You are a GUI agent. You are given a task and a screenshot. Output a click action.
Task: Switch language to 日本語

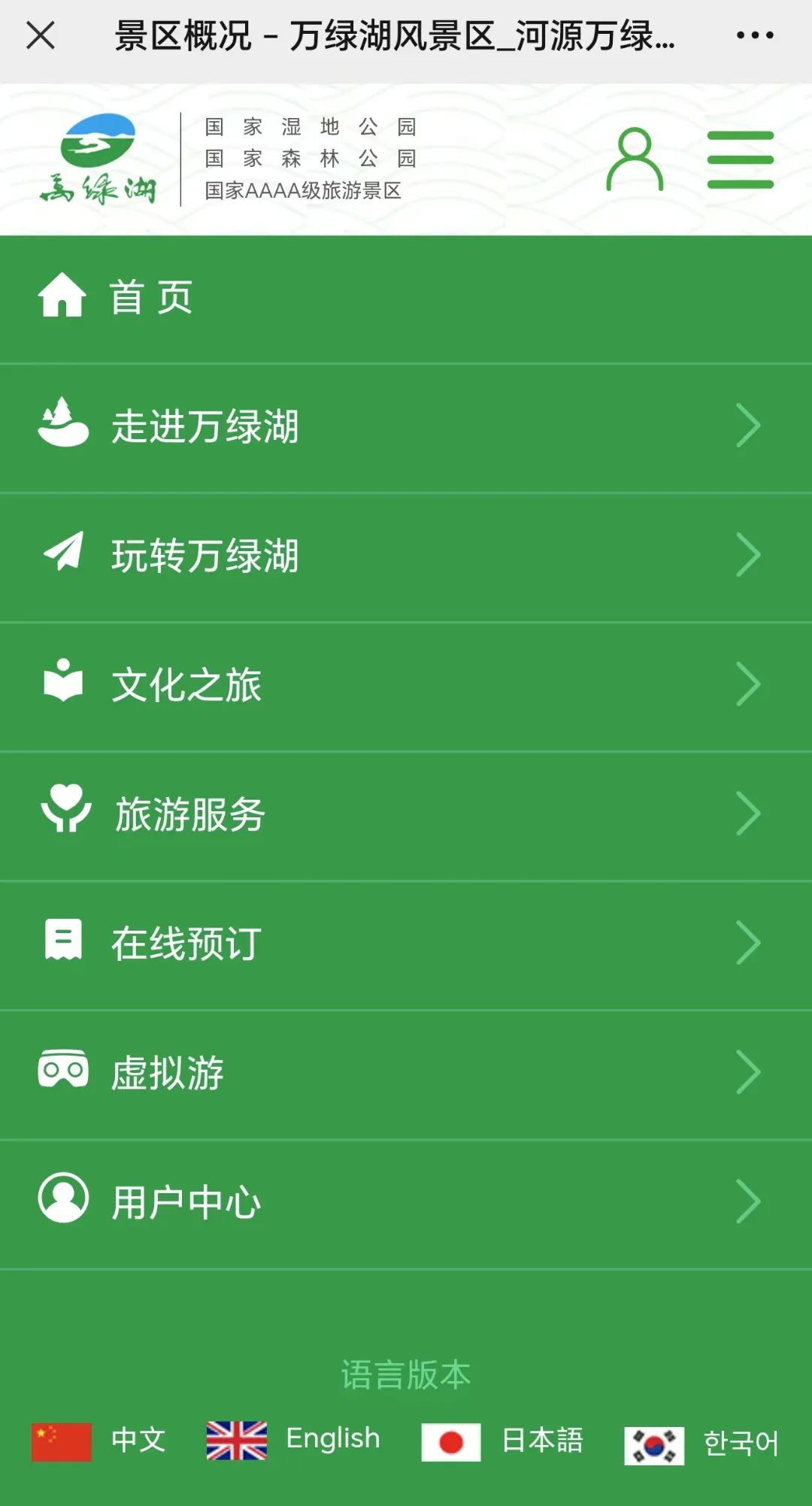click(x=502, y=1441)
